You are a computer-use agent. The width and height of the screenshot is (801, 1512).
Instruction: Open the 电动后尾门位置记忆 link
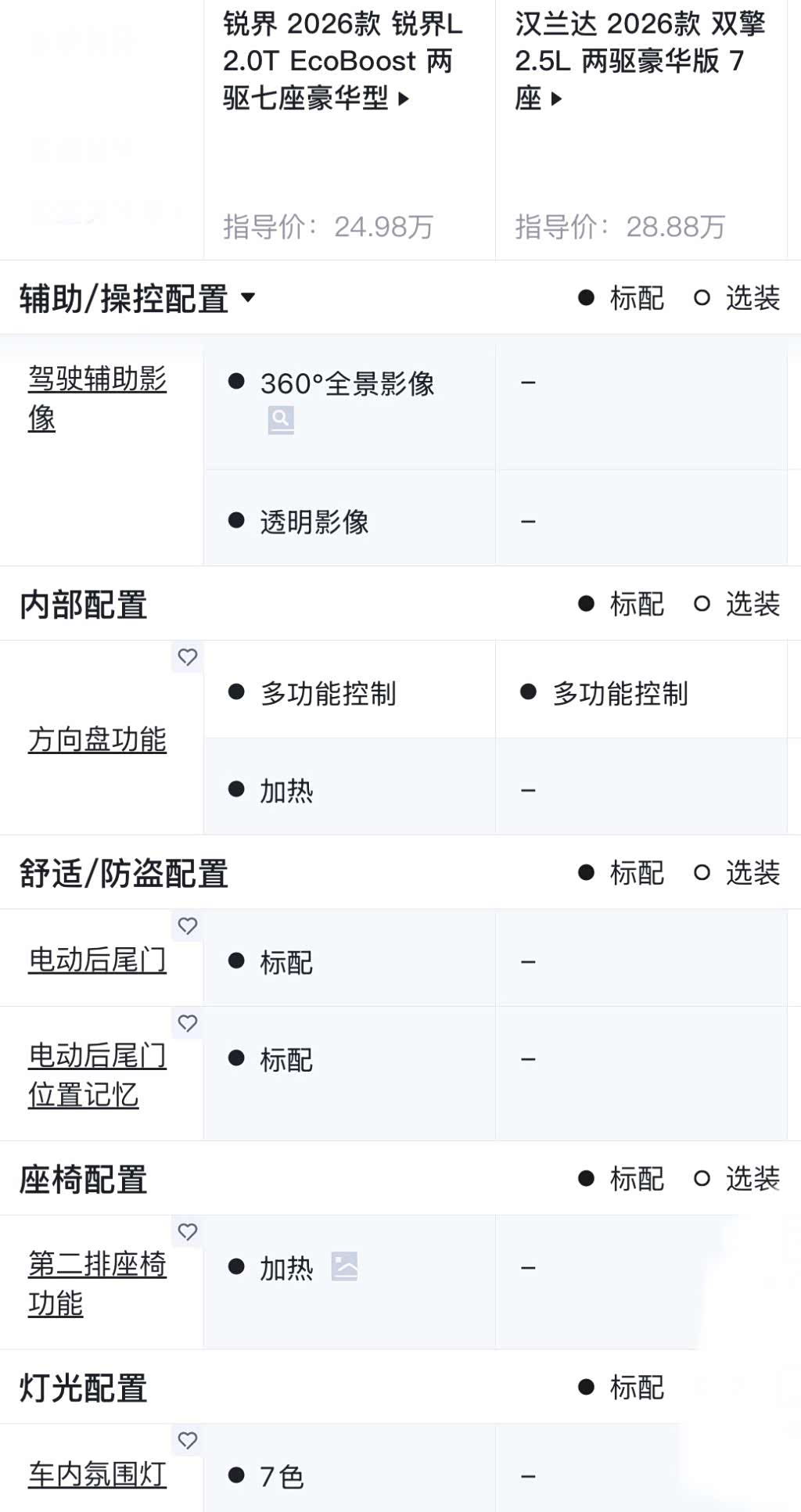tap(97, 1075)
